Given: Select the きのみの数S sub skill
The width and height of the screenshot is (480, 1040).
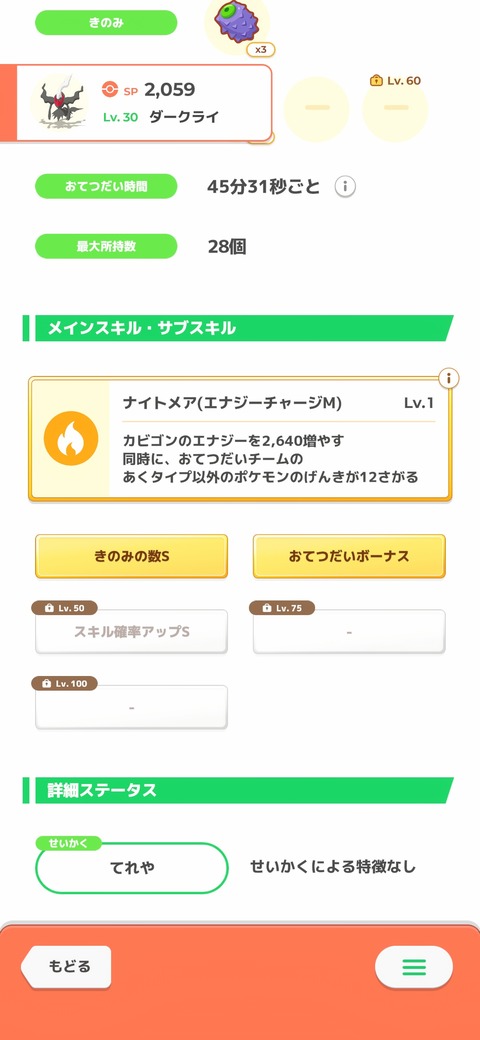Looking at the screenshot, I should pyautogui.click(x=131, y=556).
